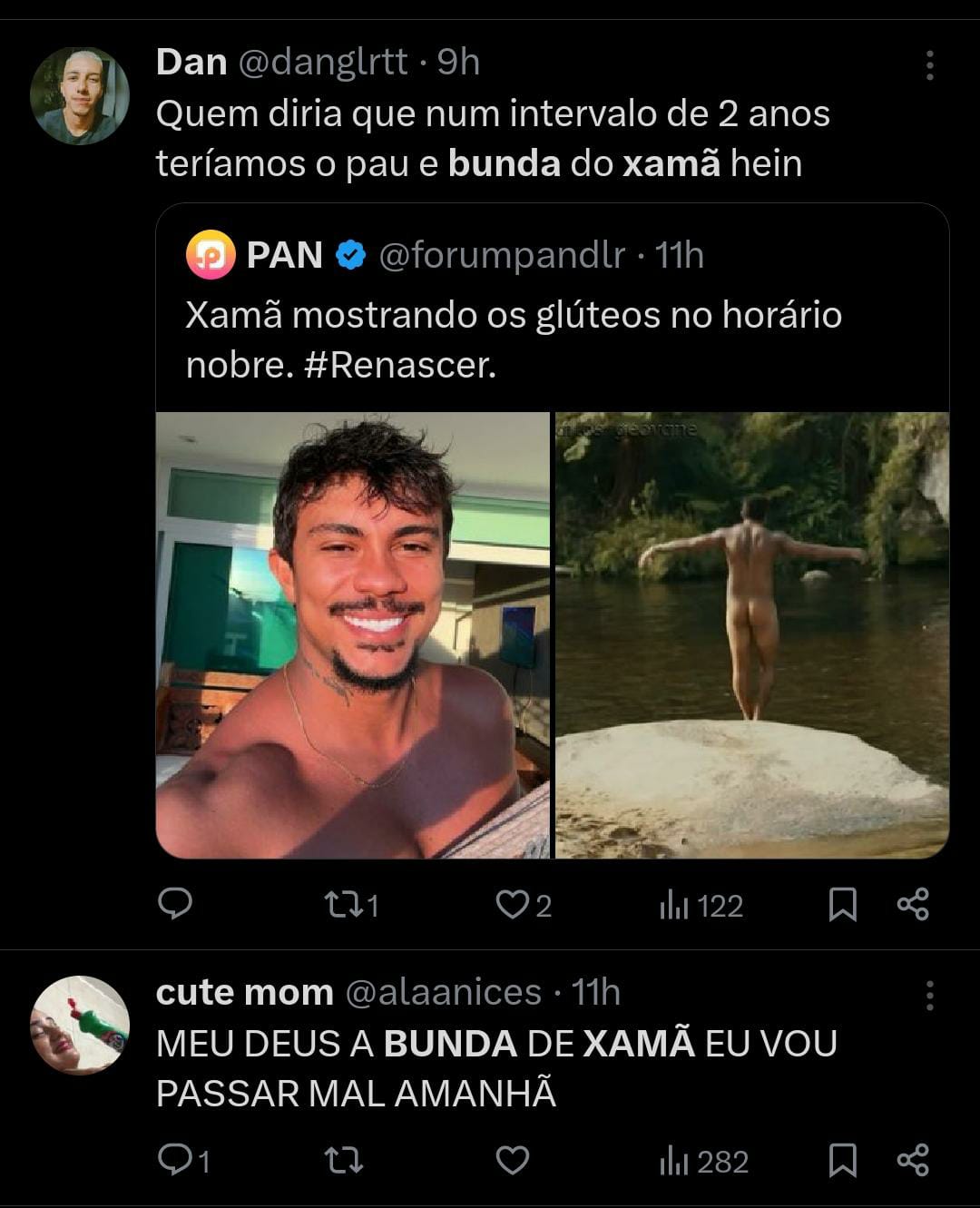
Task: View analytics with 282 views
Action: [x=703, y=1161]
